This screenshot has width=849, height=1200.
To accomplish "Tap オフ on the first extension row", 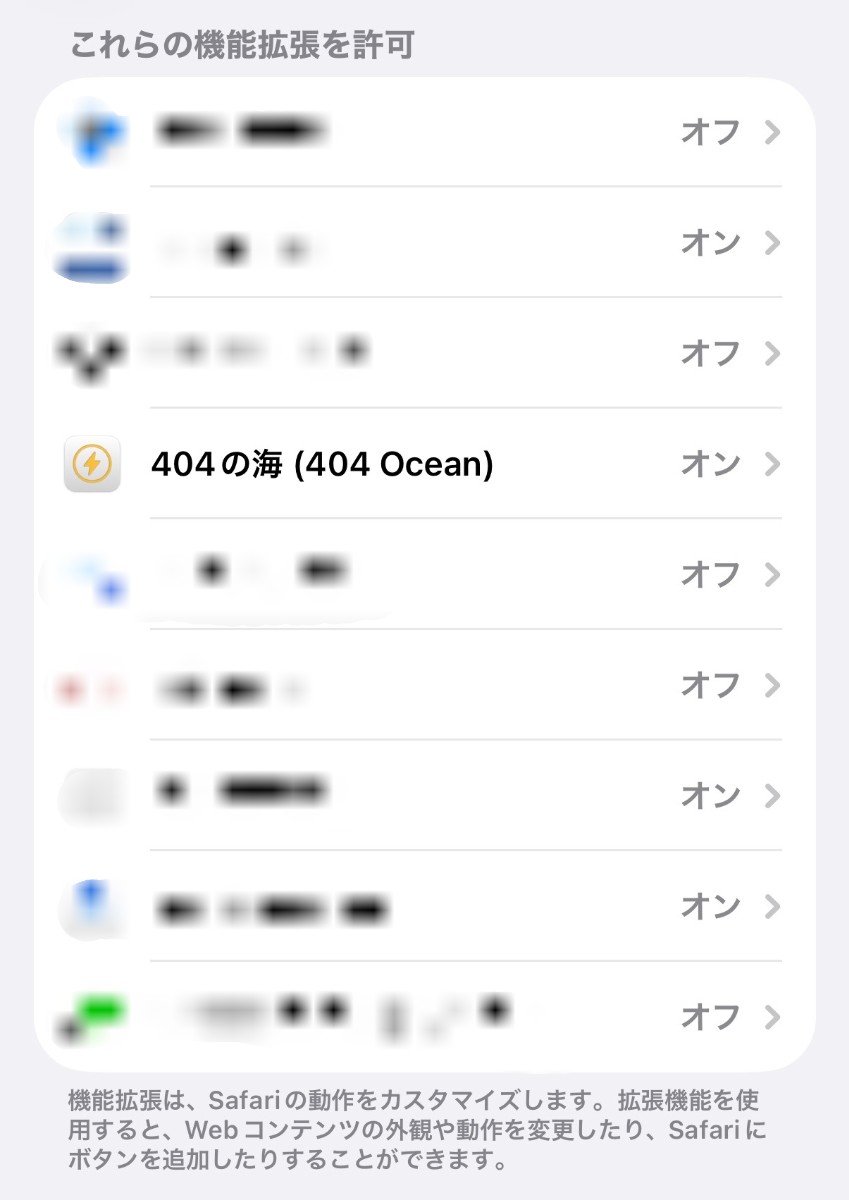I will (712, 131).
